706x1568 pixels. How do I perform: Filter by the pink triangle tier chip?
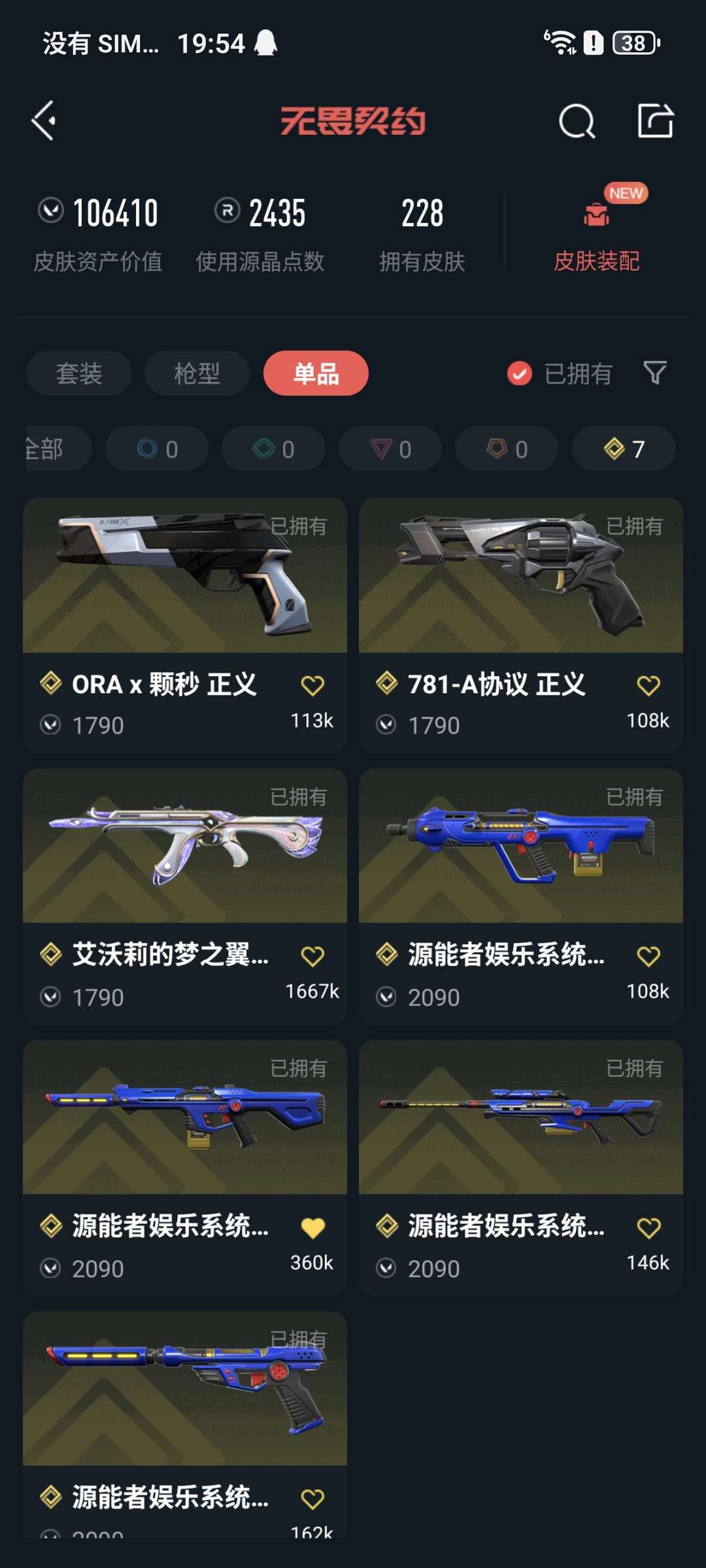pos(390,449)
